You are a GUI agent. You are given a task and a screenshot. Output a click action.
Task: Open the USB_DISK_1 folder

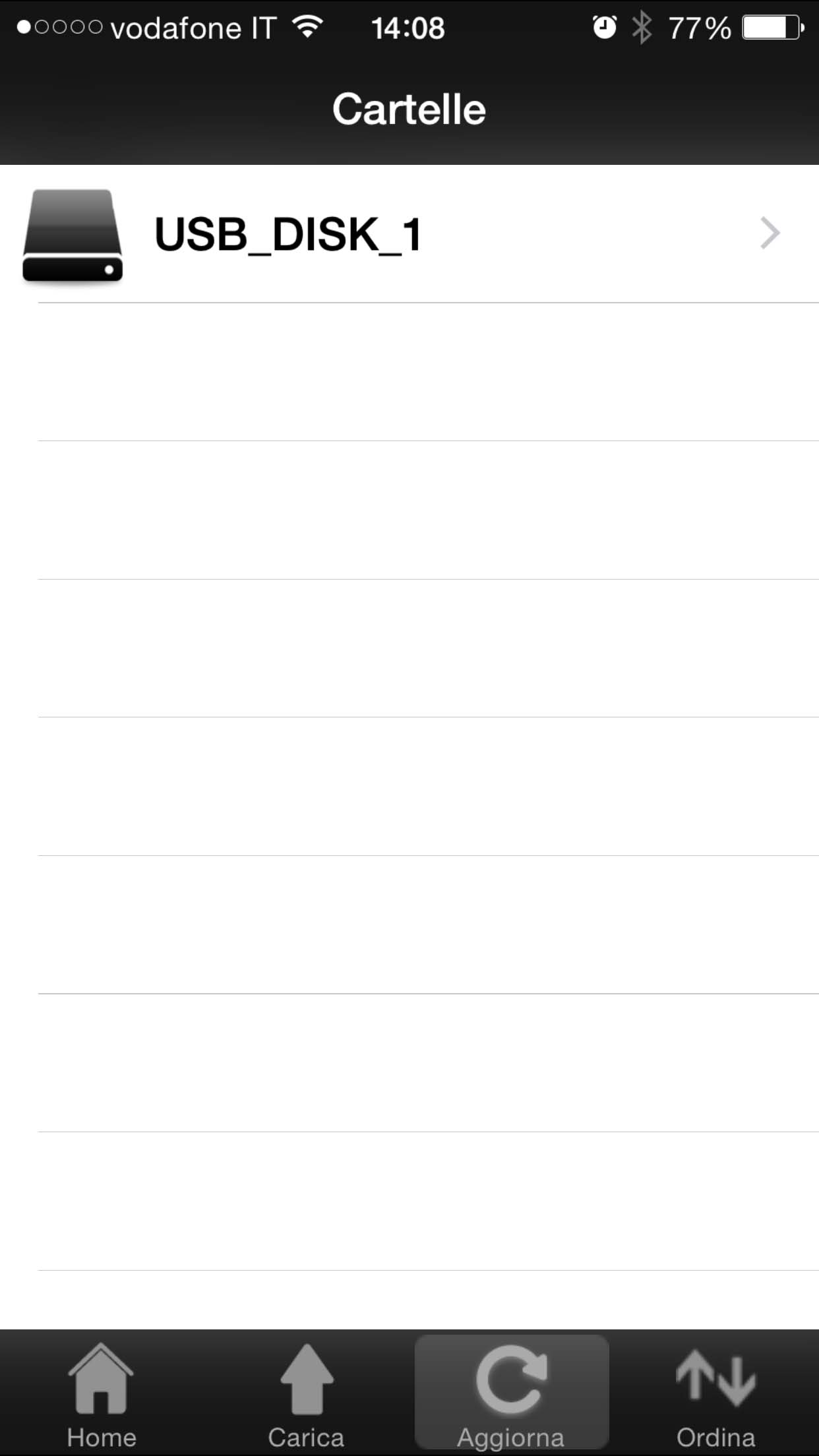[409, 234]
